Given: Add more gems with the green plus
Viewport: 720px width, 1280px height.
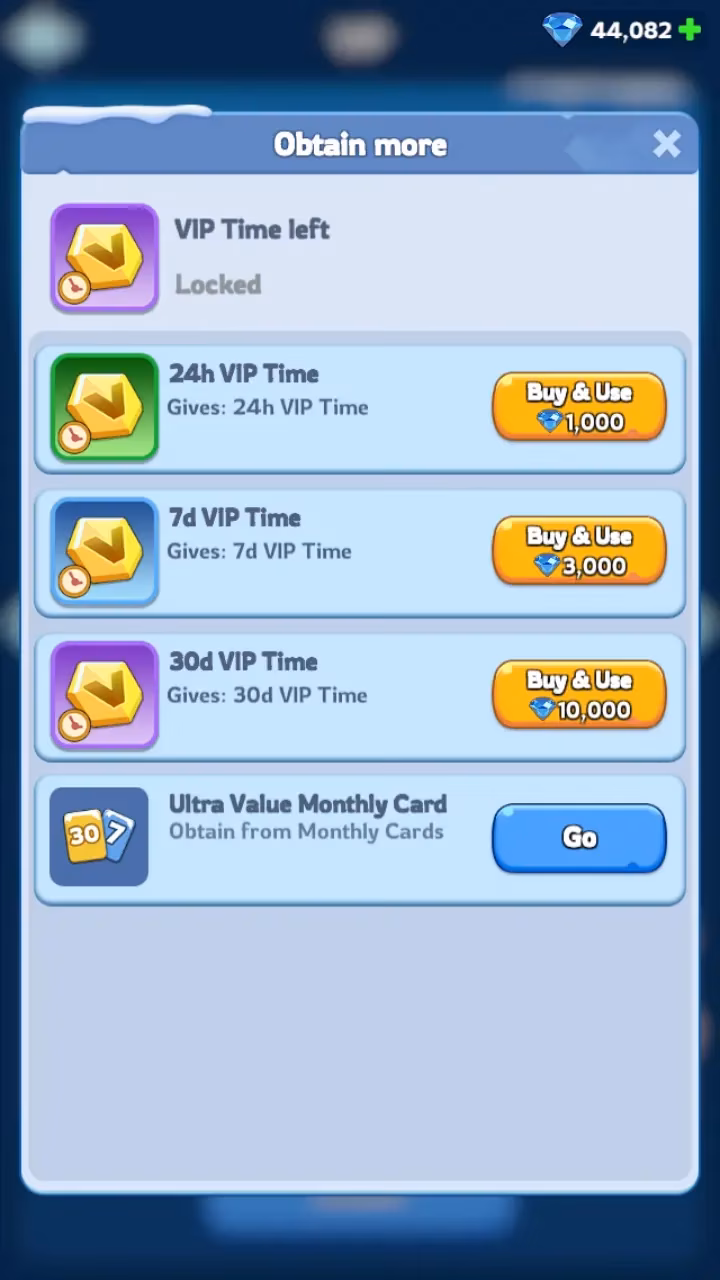Looking at the screenshot, I should pos(689,30).
